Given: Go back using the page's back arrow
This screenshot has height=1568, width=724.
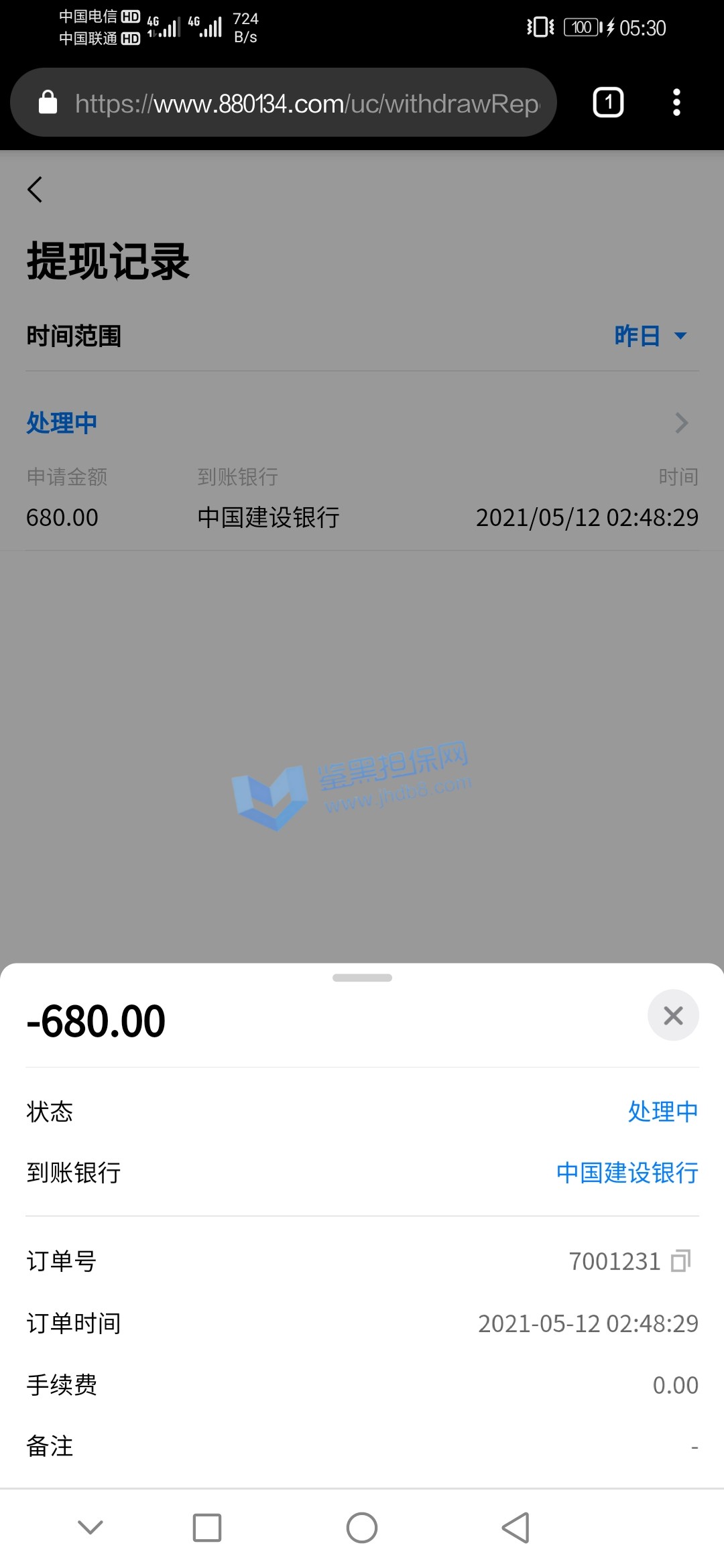Looking at the screenshot, I should pyautogui.click(x=35, y=190).
